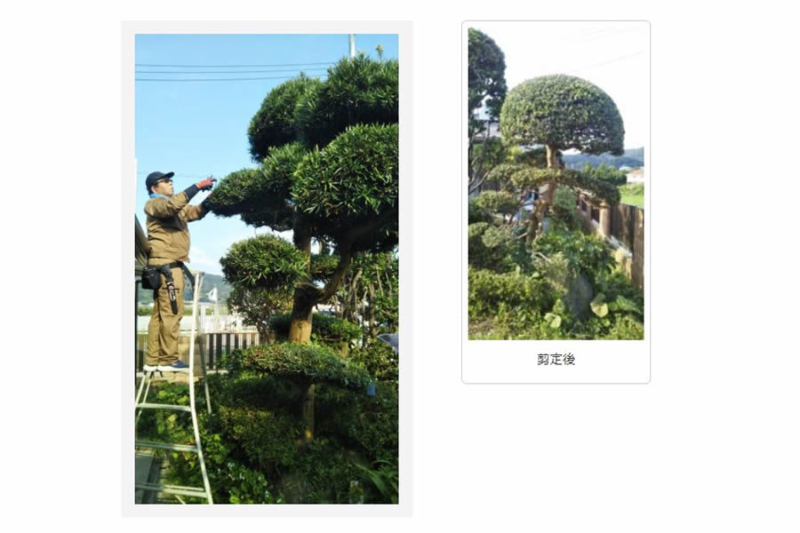The width and height of the screenshot is (800, 533).
Task: Open the large photo of the gardener pruning
Action: [266, 268]
